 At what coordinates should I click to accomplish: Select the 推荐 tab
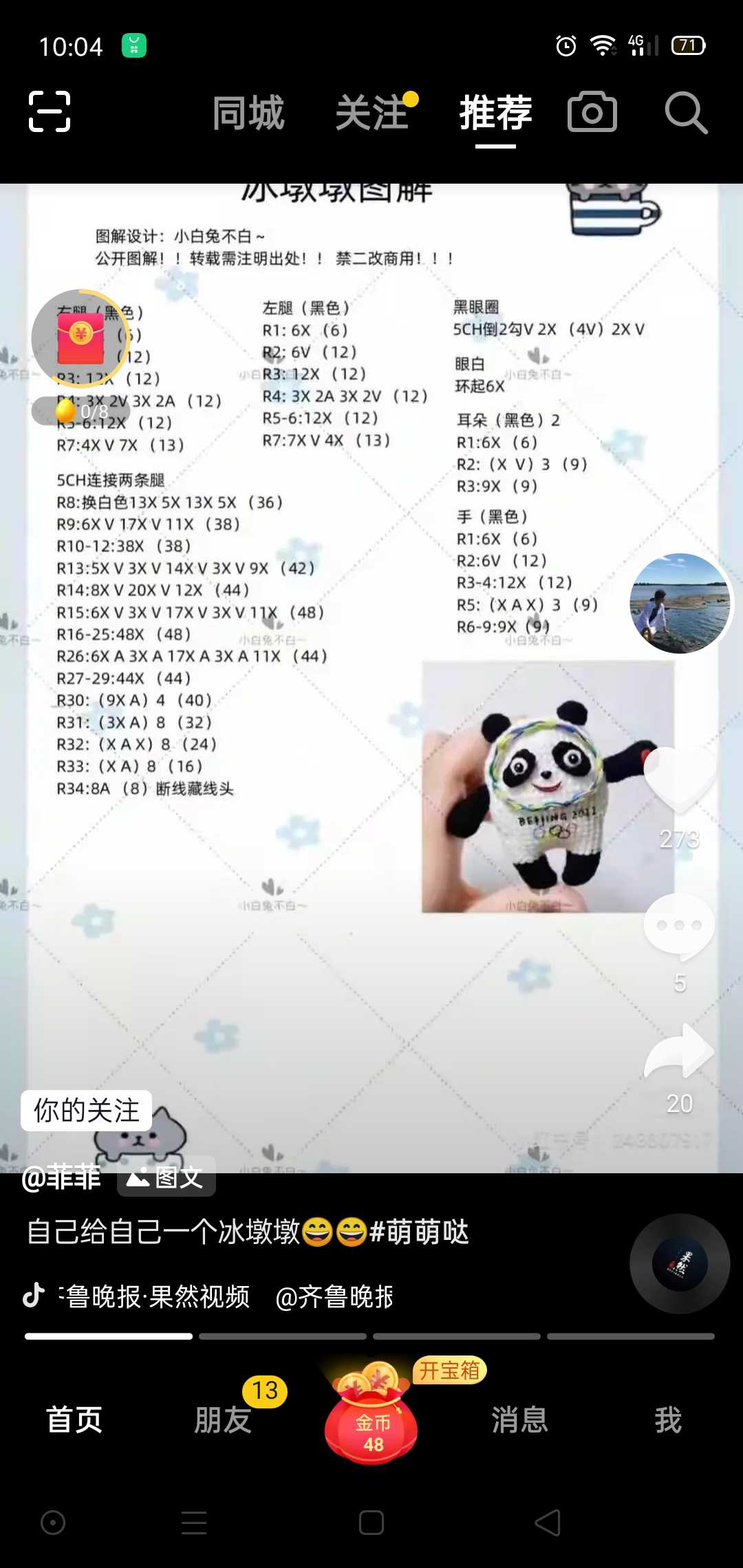[495, 113]
